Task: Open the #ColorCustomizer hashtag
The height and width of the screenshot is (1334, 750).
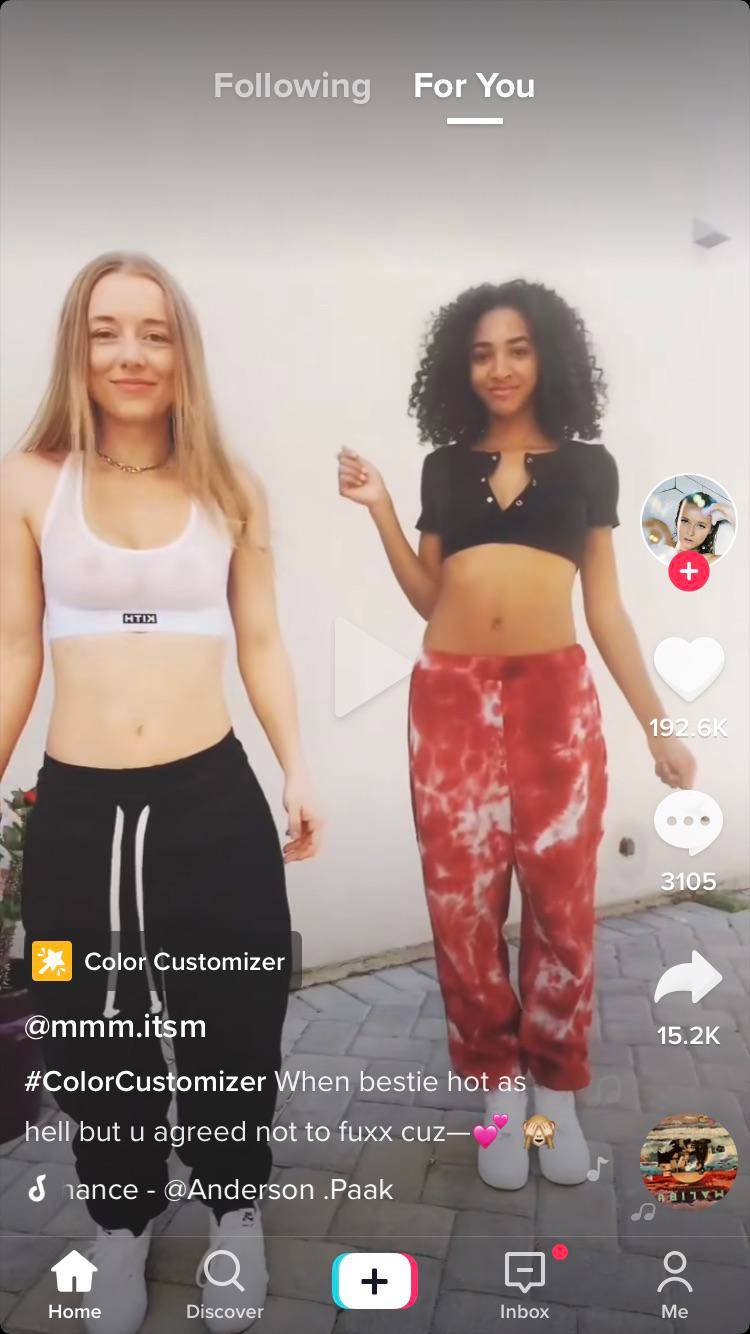Action: point(145,1081)
